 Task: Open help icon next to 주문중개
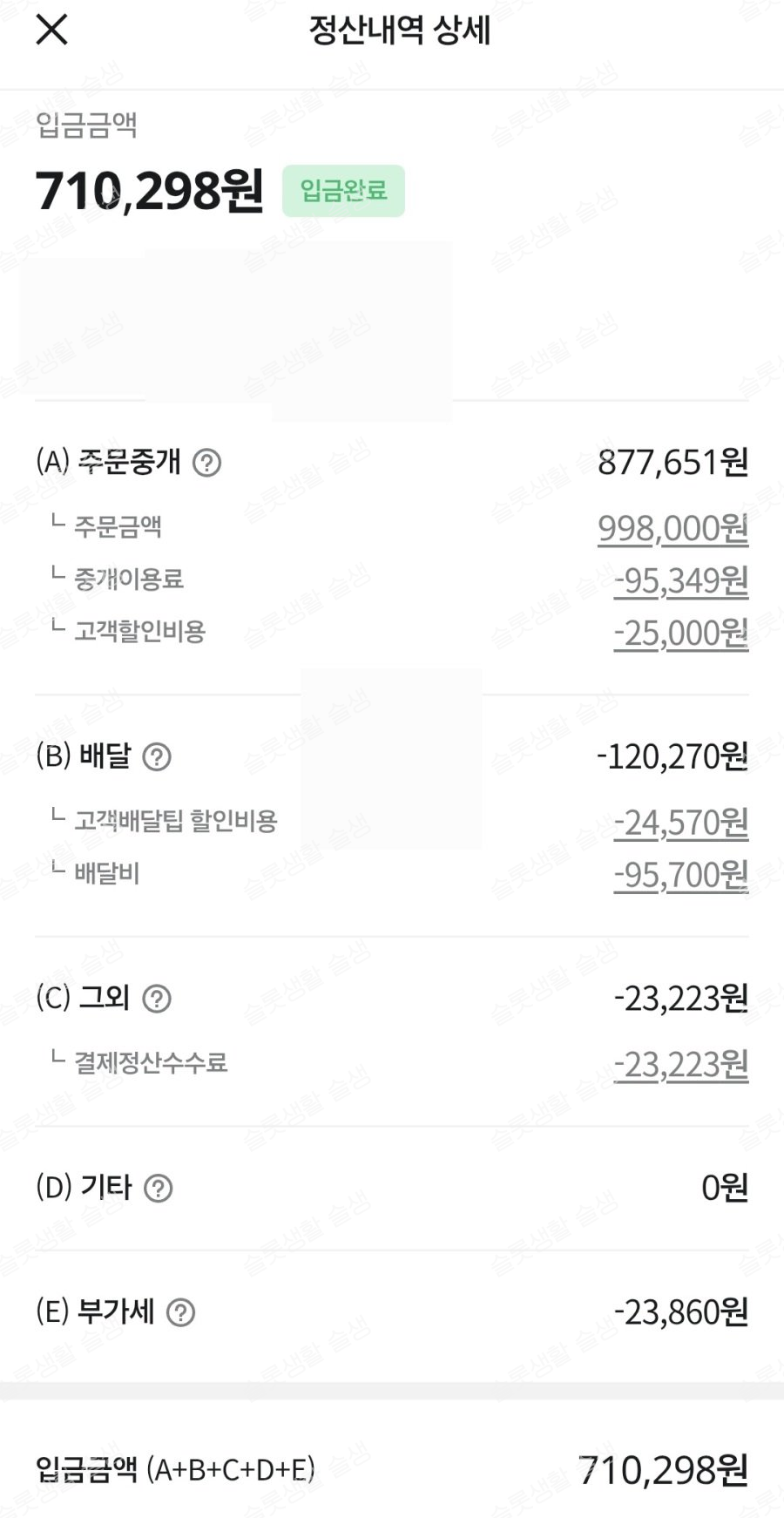pos(206,462)
